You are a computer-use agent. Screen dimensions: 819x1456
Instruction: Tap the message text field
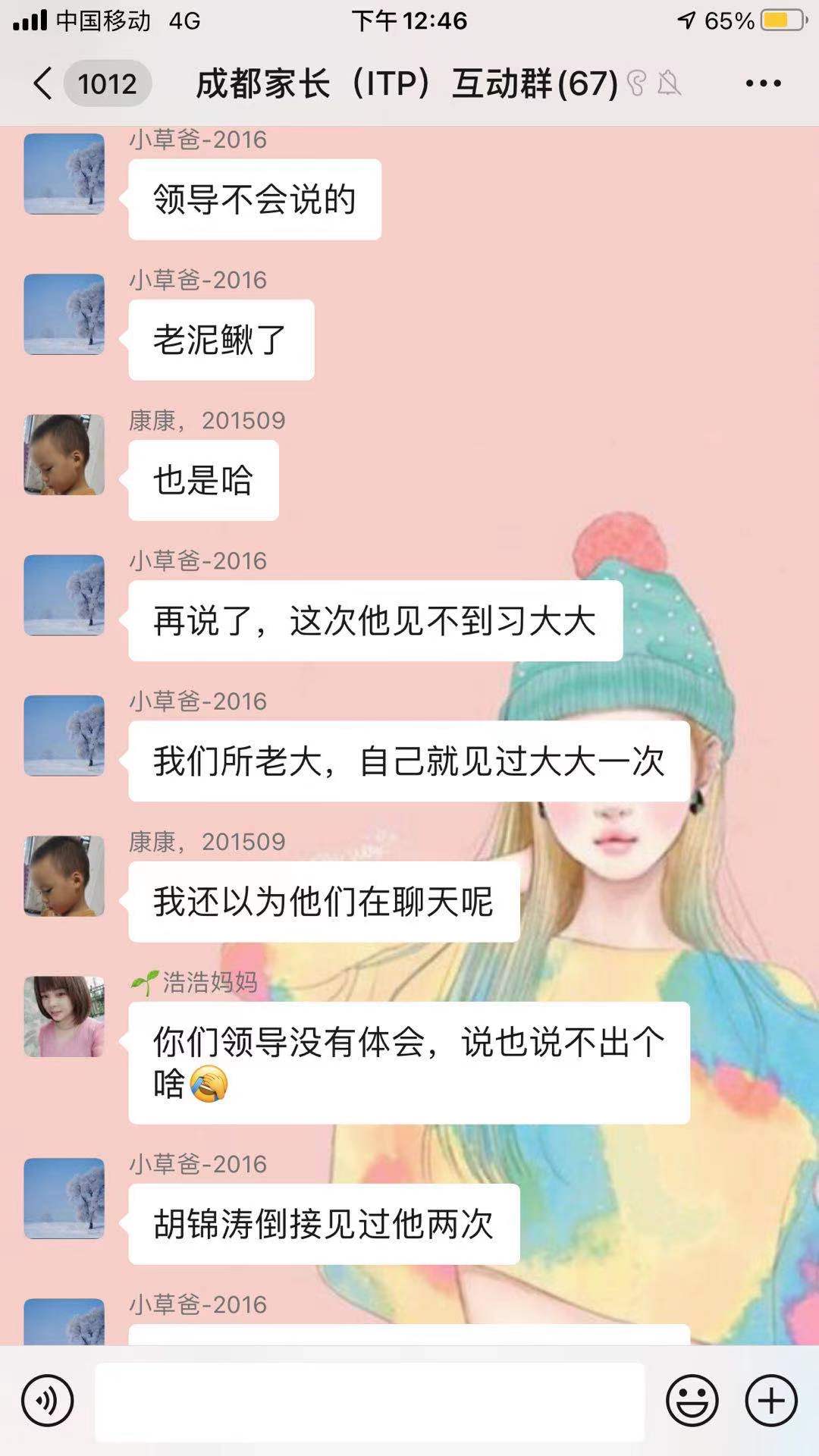(x=369, y=1401)
